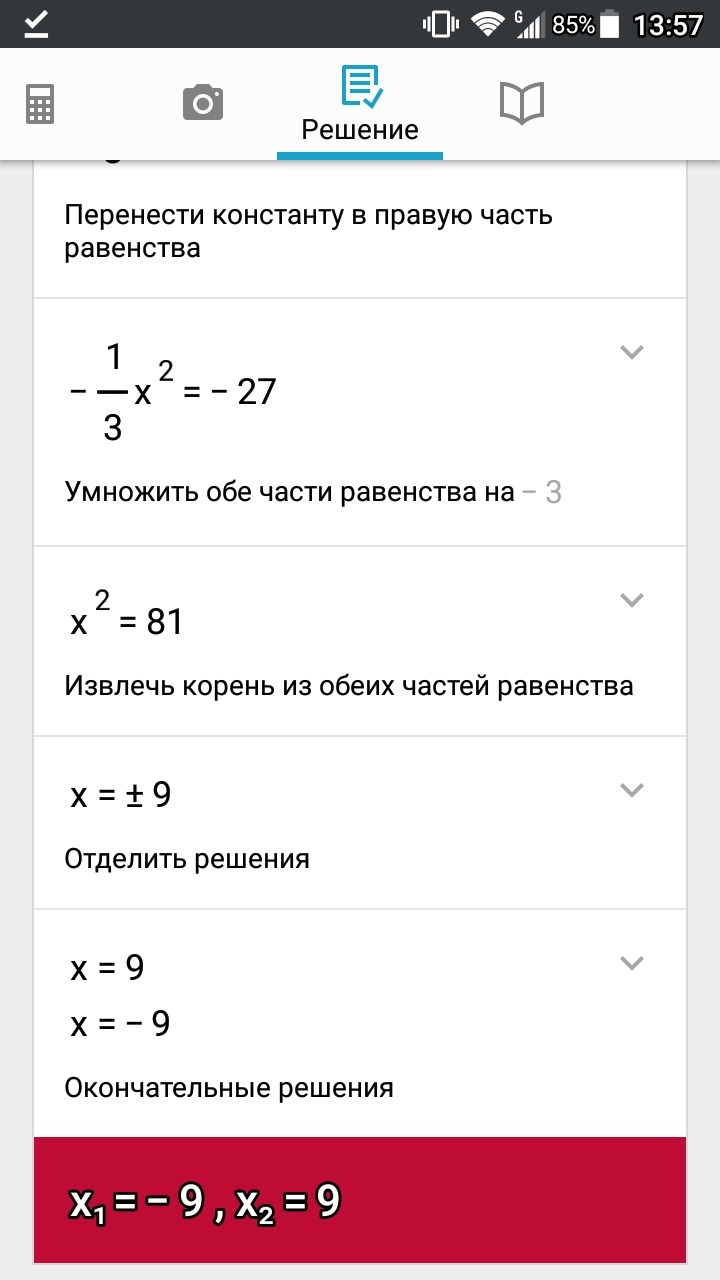720x1280 pixels.
Task: Expand the Окончательные решения step
Action: pos(631,963)
